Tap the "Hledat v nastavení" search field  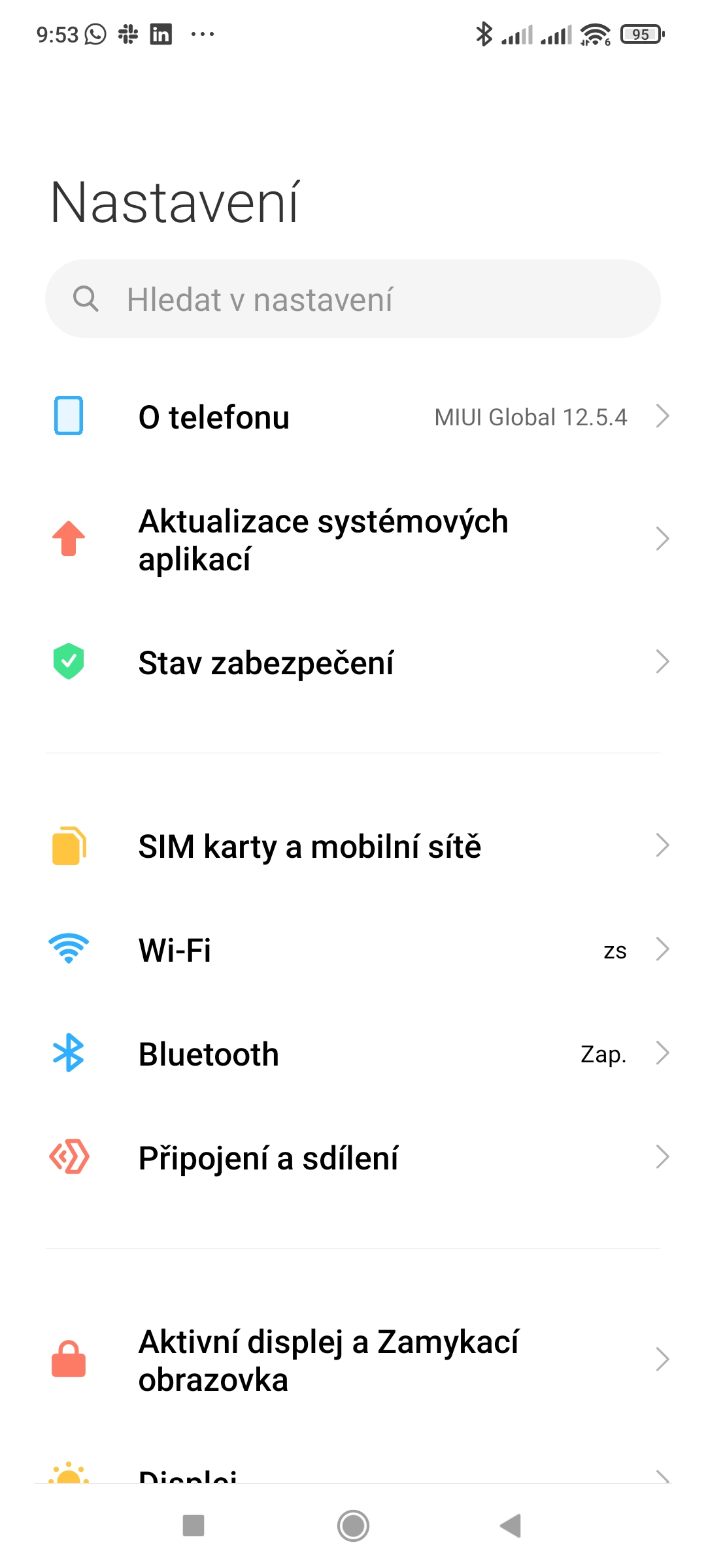tap(353, 299)
